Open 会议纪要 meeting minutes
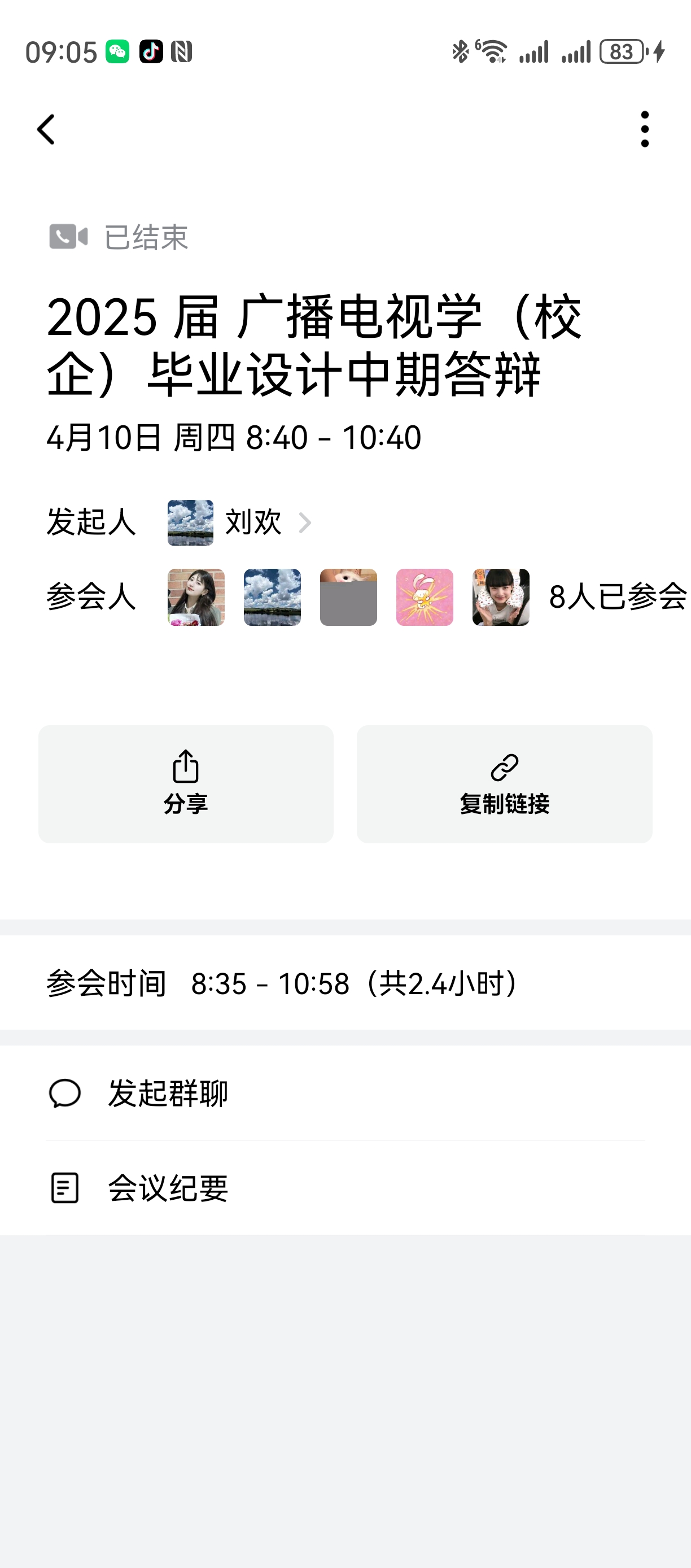The image size is (691, 1568). [x=168, y=1187]
